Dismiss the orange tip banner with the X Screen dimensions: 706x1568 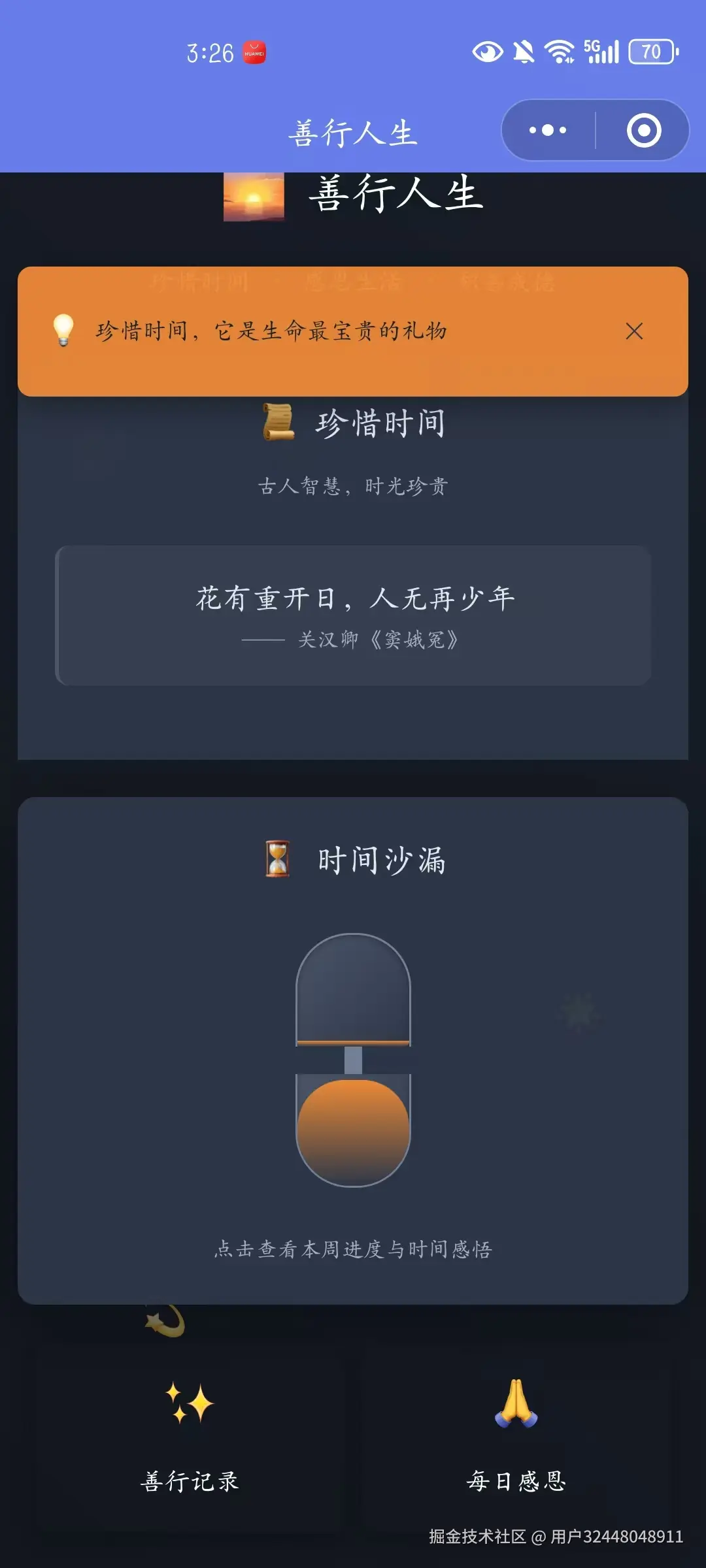634,332
